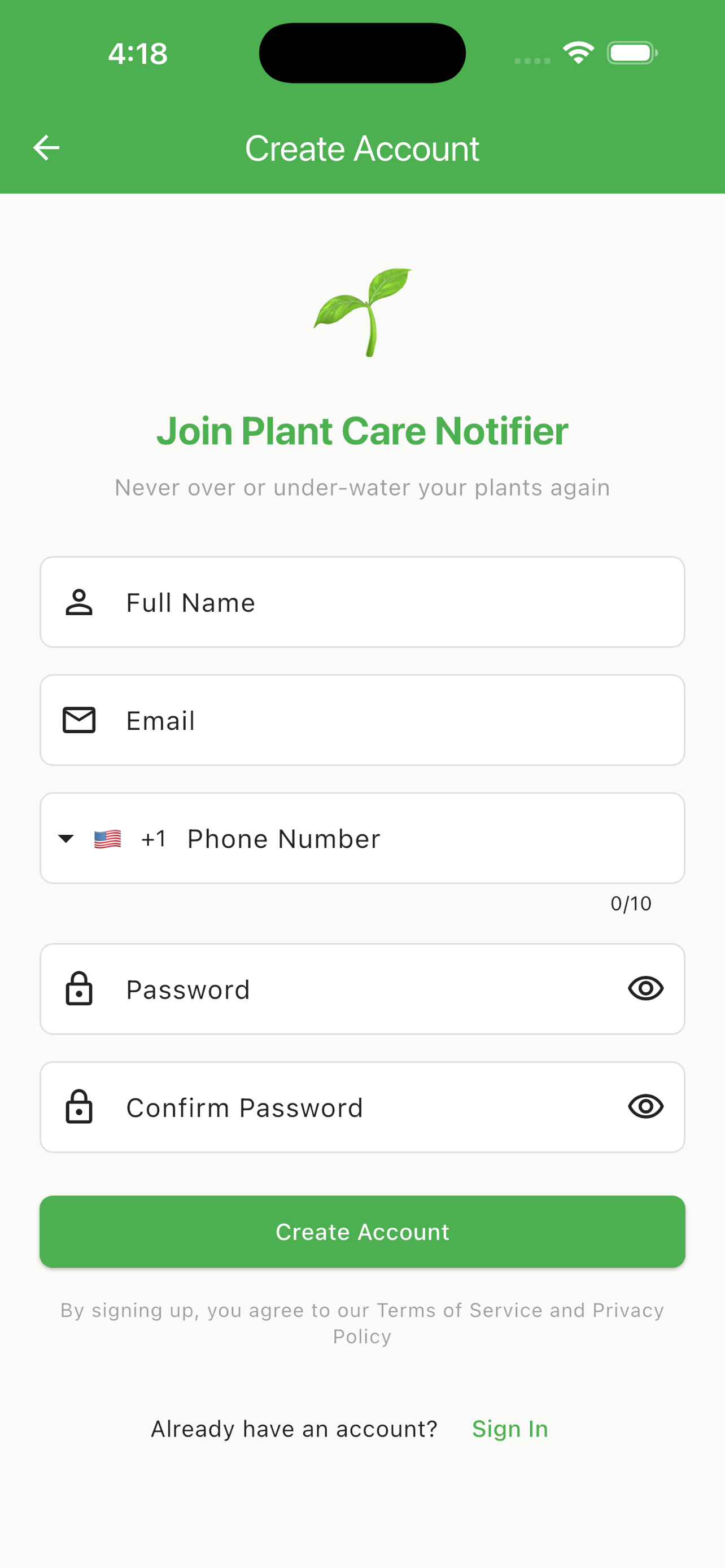This screenshot has height=1568, width=725.
Task: Click the US flag in the phone field
Action: click(108, 838)
